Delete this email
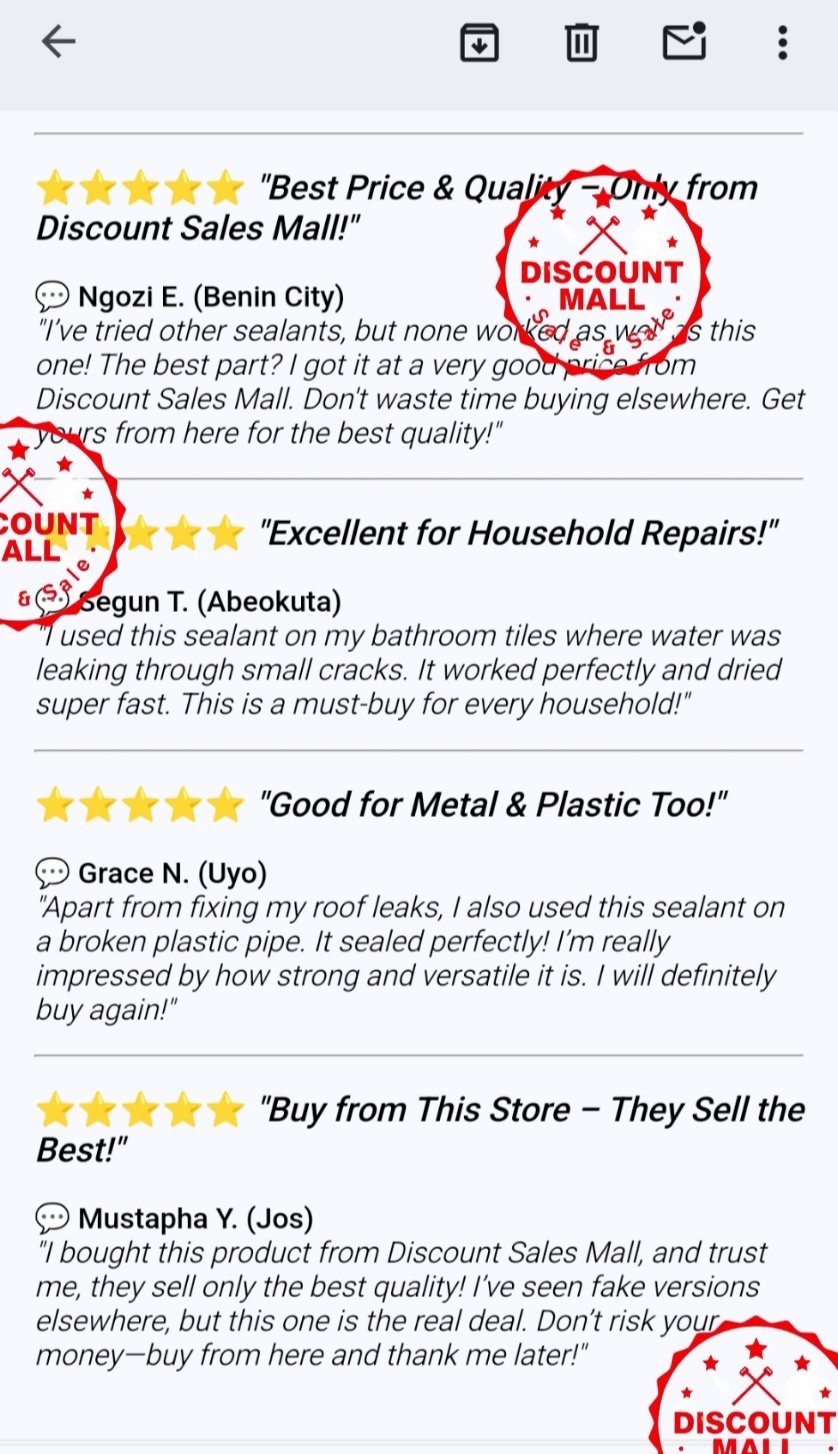 (581, 43)
